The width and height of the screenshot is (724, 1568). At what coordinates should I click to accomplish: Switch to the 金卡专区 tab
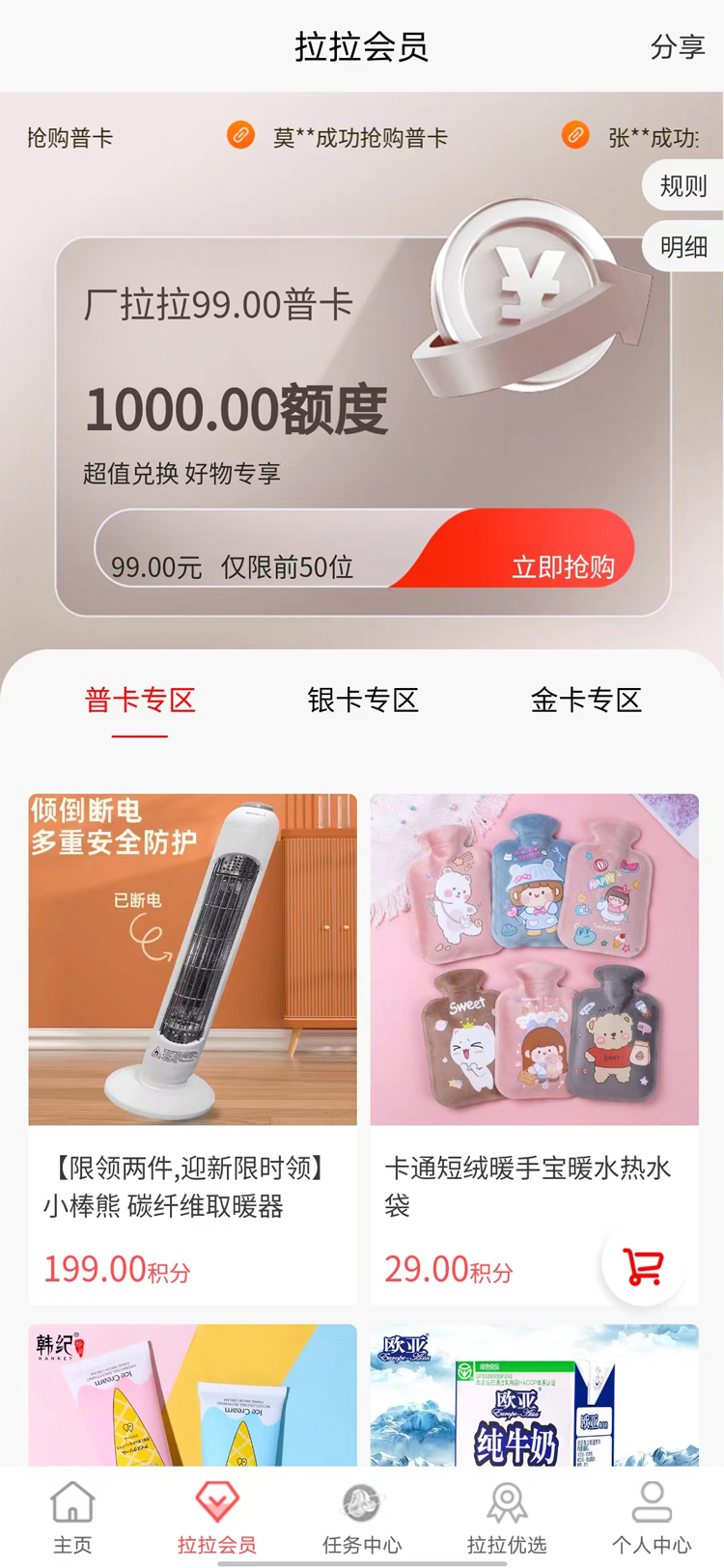coord(584,701)
